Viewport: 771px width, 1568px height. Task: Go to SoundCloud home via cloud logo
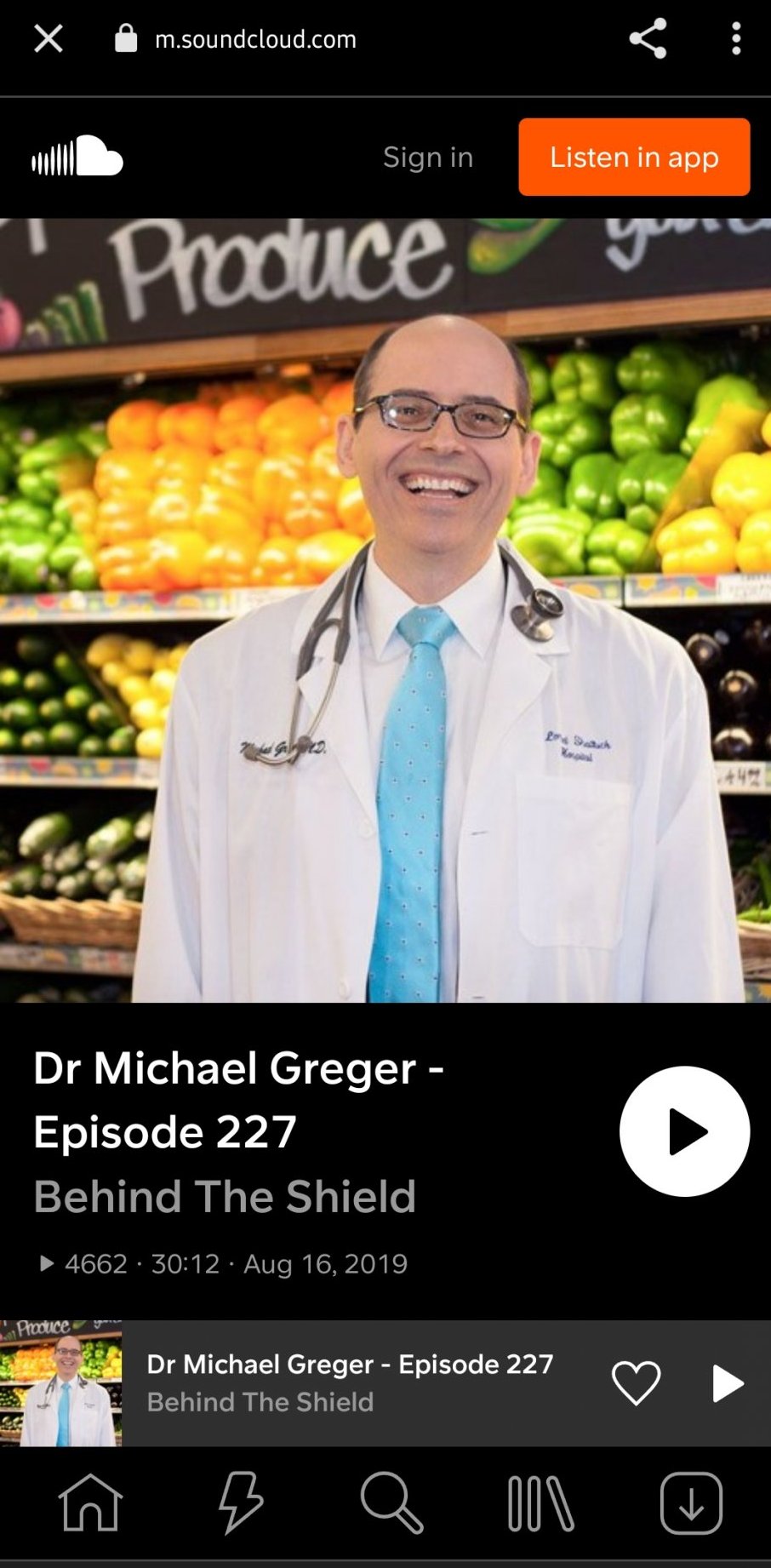click(x=77, y=157)
